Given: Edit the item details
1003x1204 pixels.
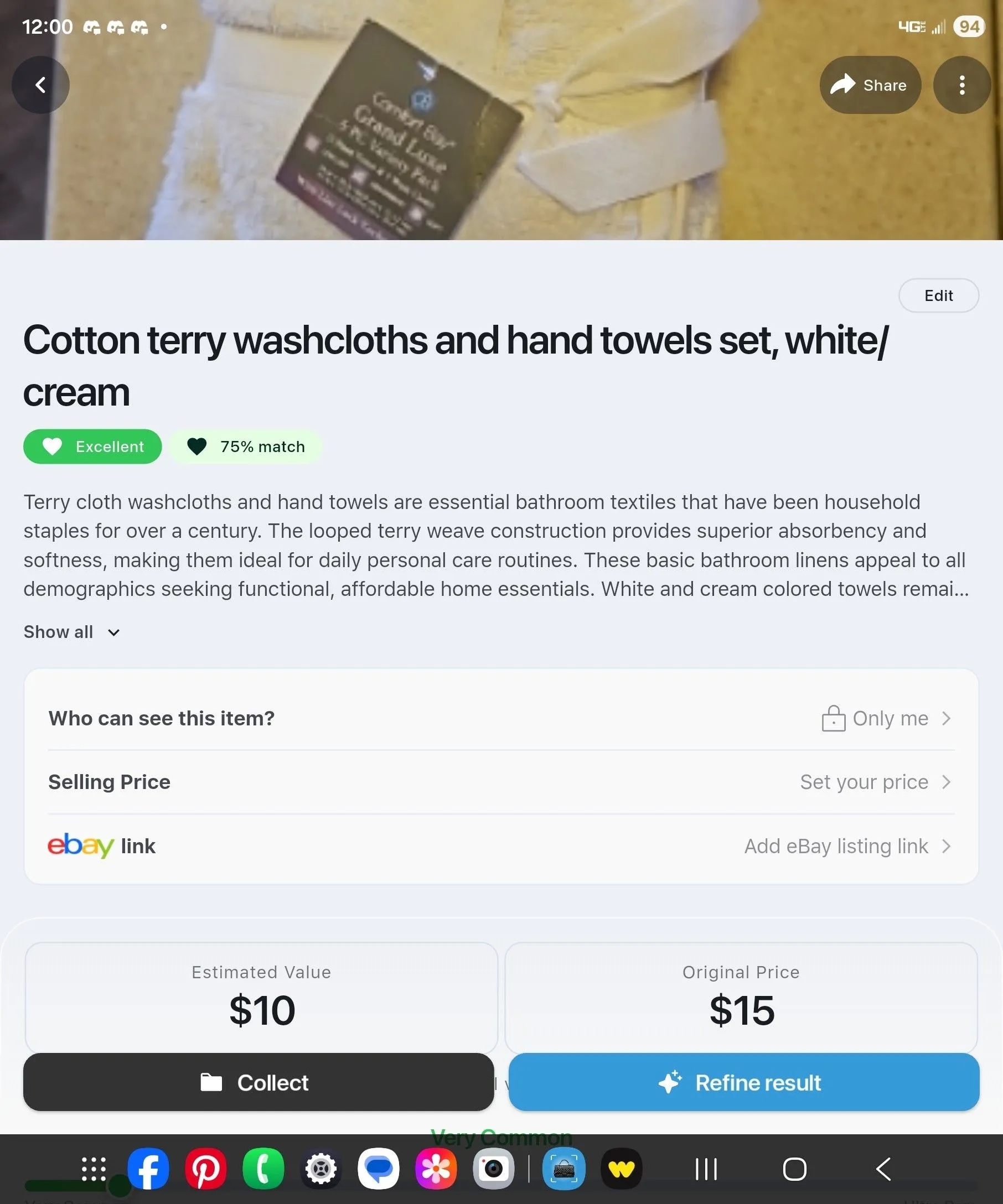Looking at the screenshot, I should (938, 295).
